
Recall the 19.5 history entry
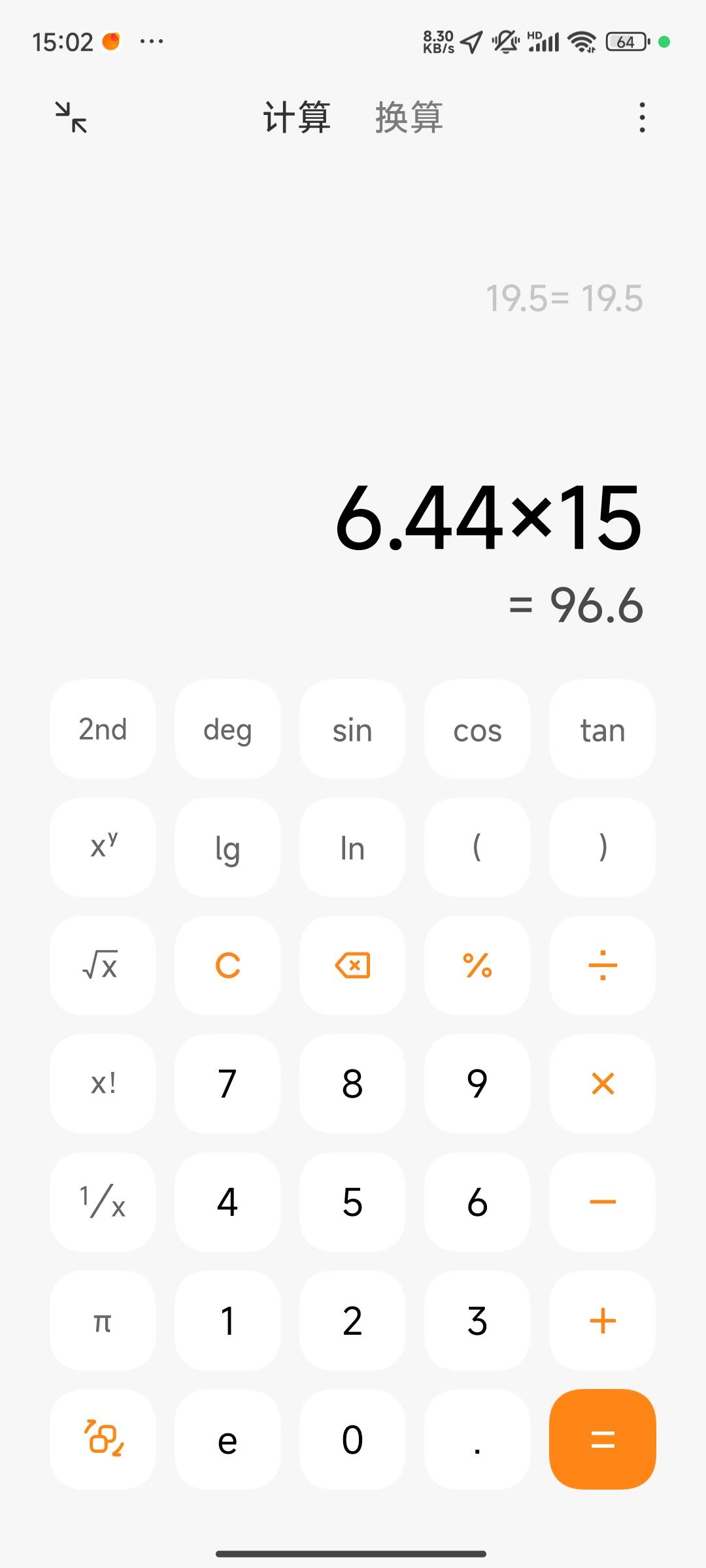[x=564, y=299]
